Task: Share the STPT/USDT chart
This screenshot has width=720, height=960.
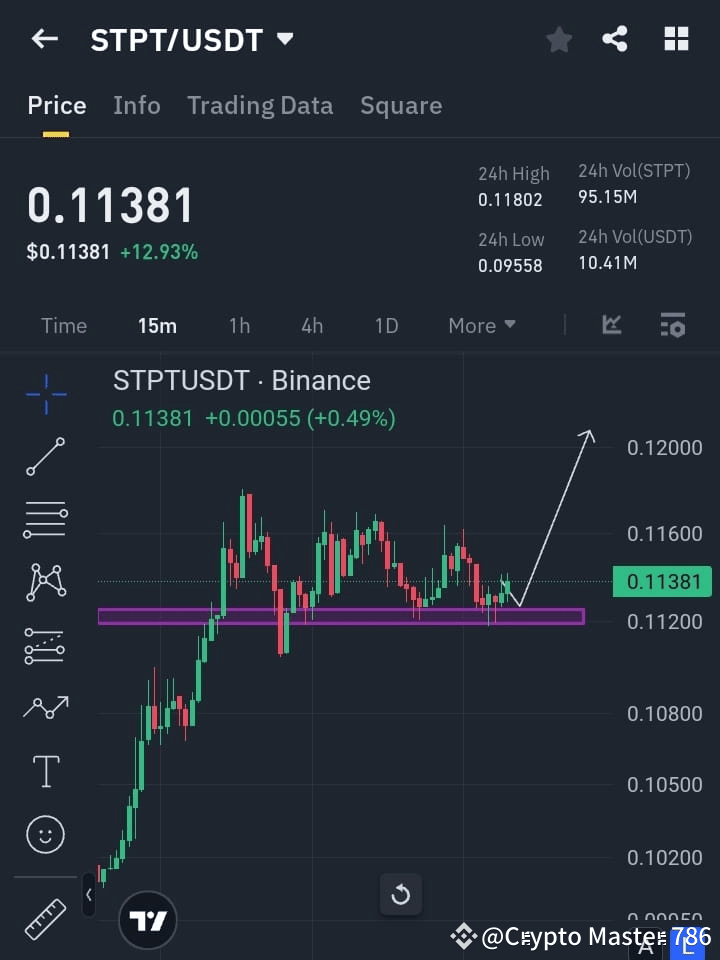Action: [616, 39]
